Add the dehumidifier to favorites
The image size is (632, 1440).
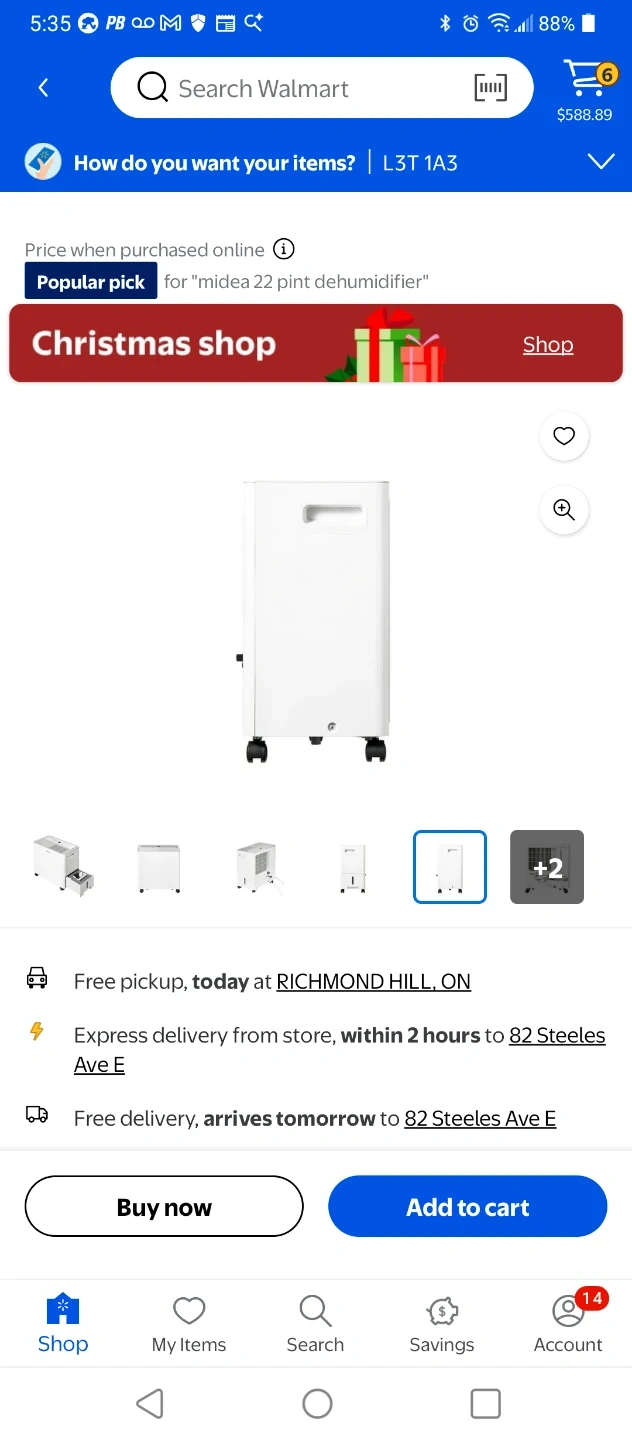click(x=564, y=436)
